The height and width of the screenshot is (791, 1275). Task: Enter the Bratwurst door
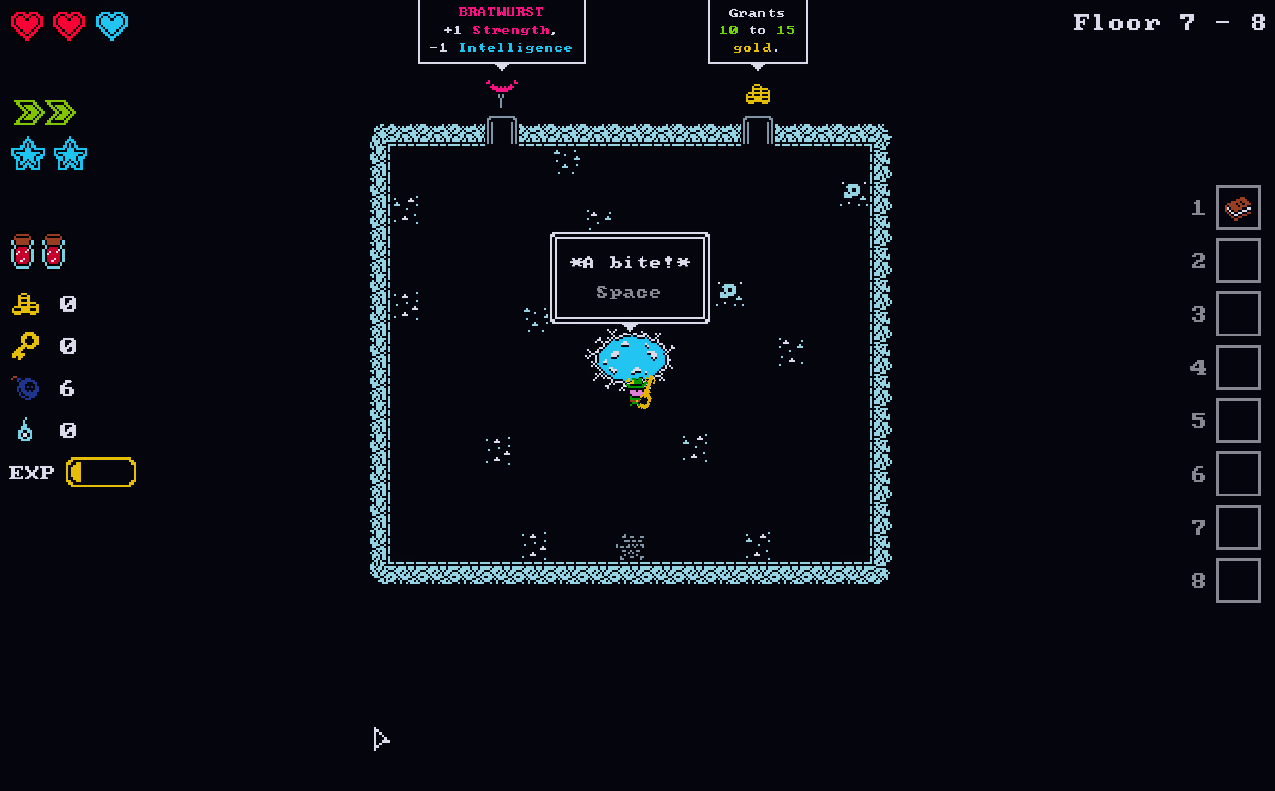(502, 131)
